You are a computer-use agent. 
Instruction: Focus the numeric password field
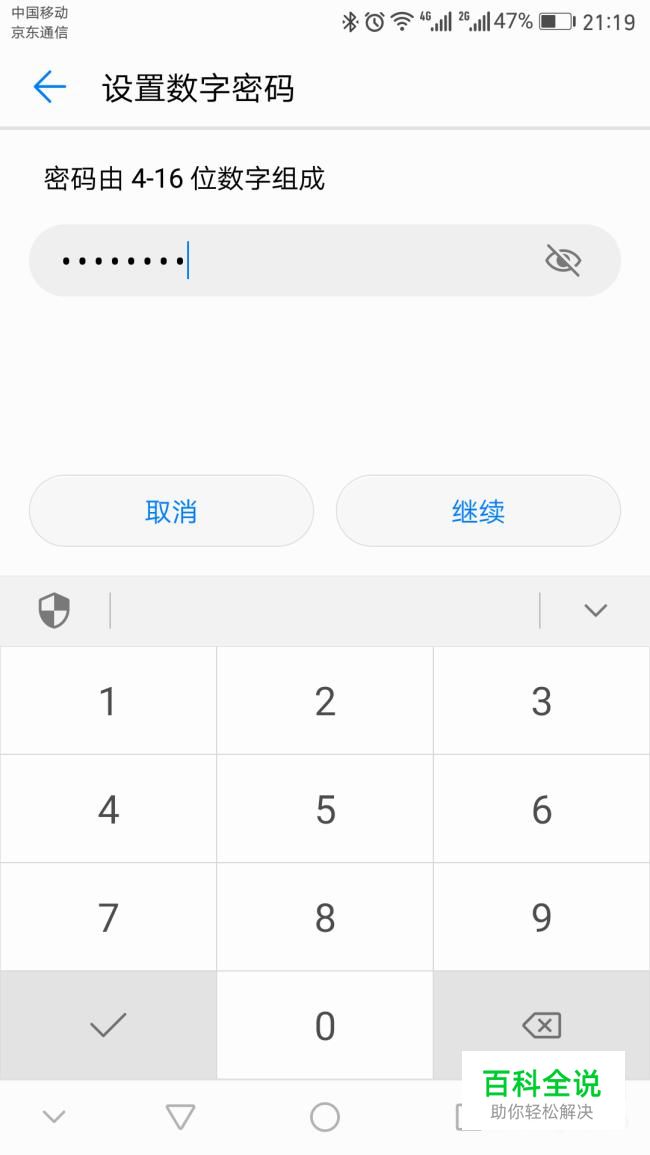324,260
